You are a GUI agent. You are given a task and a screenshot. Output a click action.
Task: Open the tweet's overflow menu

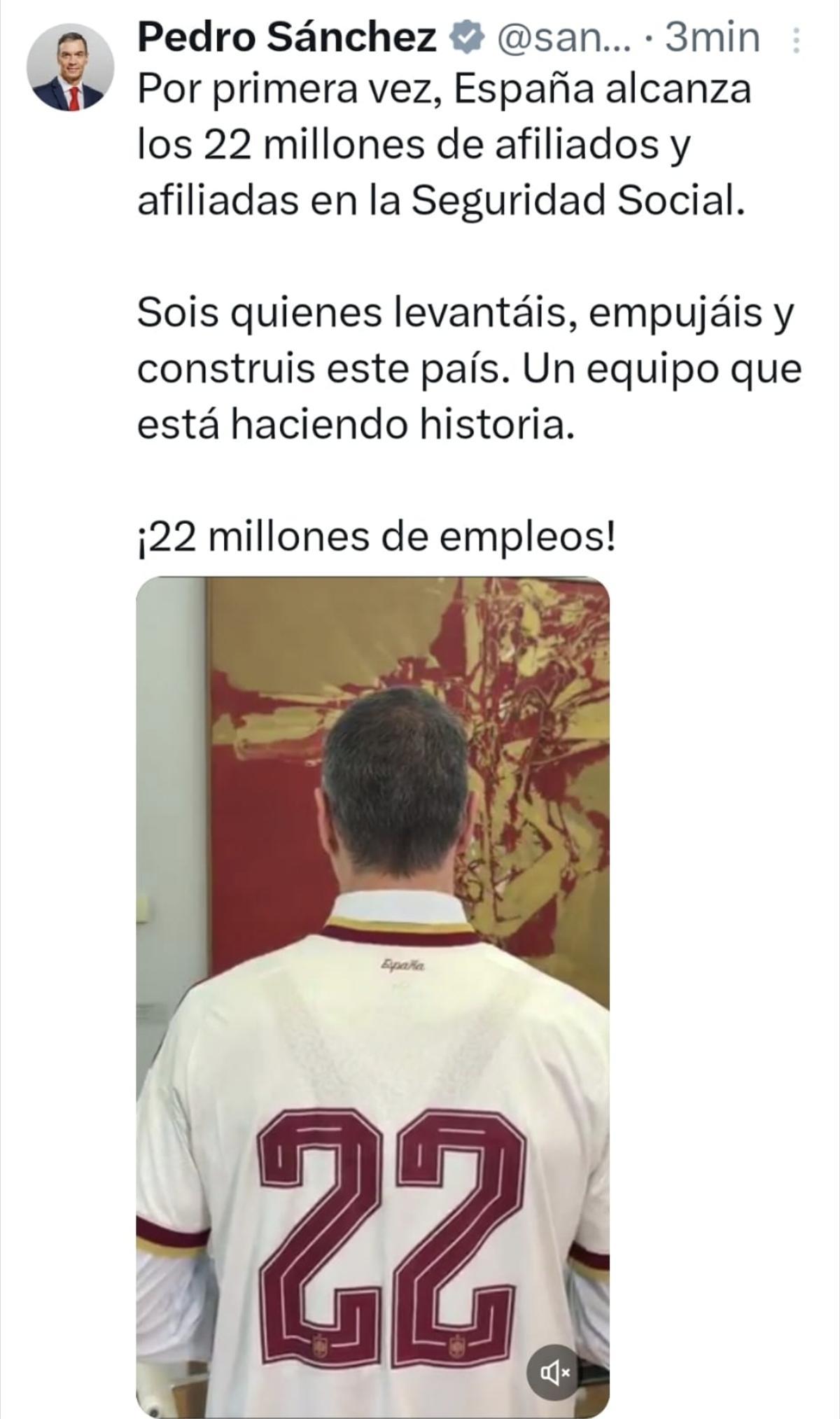coord(796,40)
